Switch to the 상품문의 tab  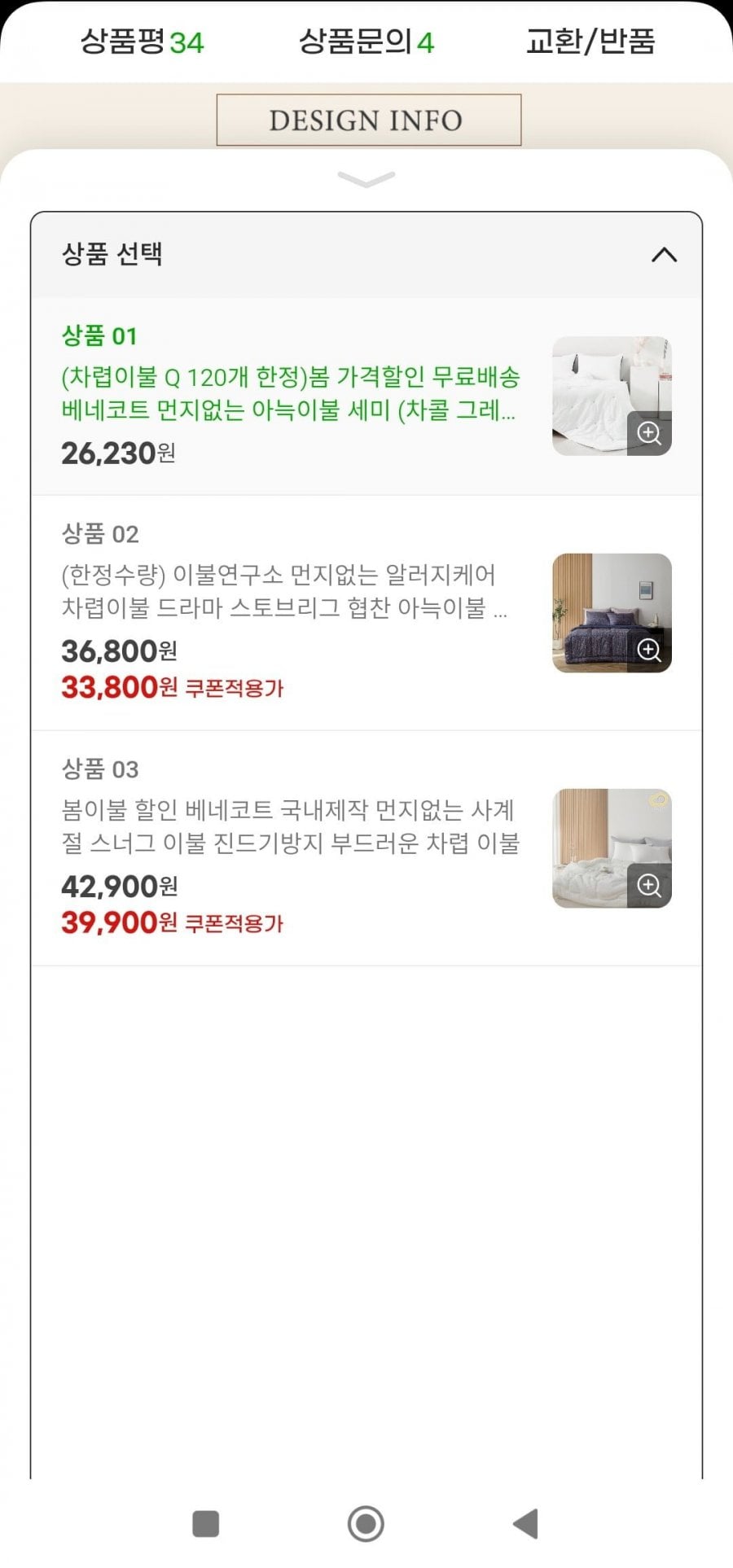click(366, 42)
